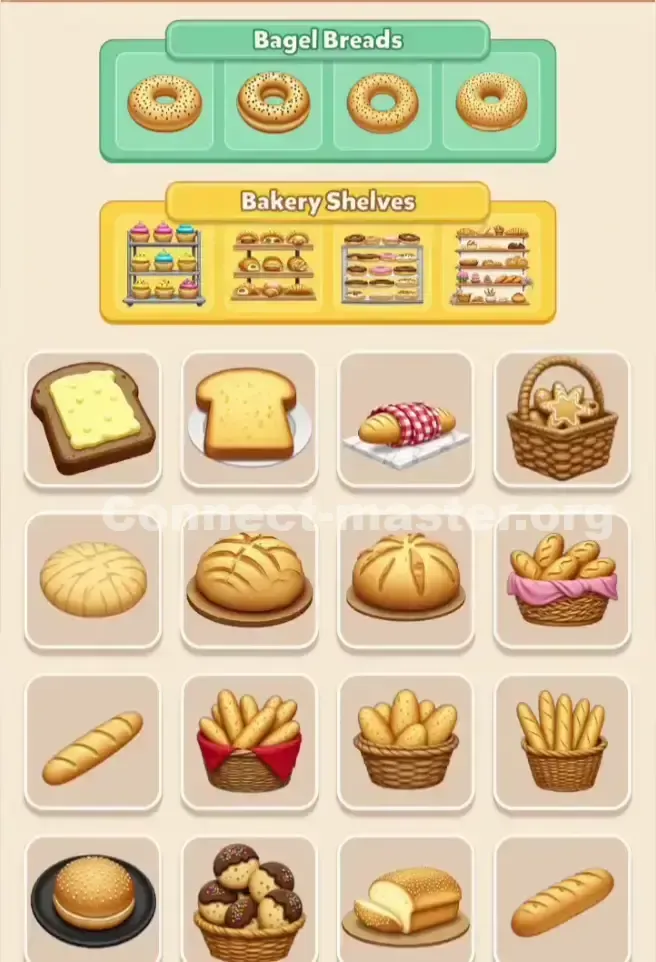Choose the sliced sesame loaf tile
This screenshot has height=962, width=656.
[406, 897]
